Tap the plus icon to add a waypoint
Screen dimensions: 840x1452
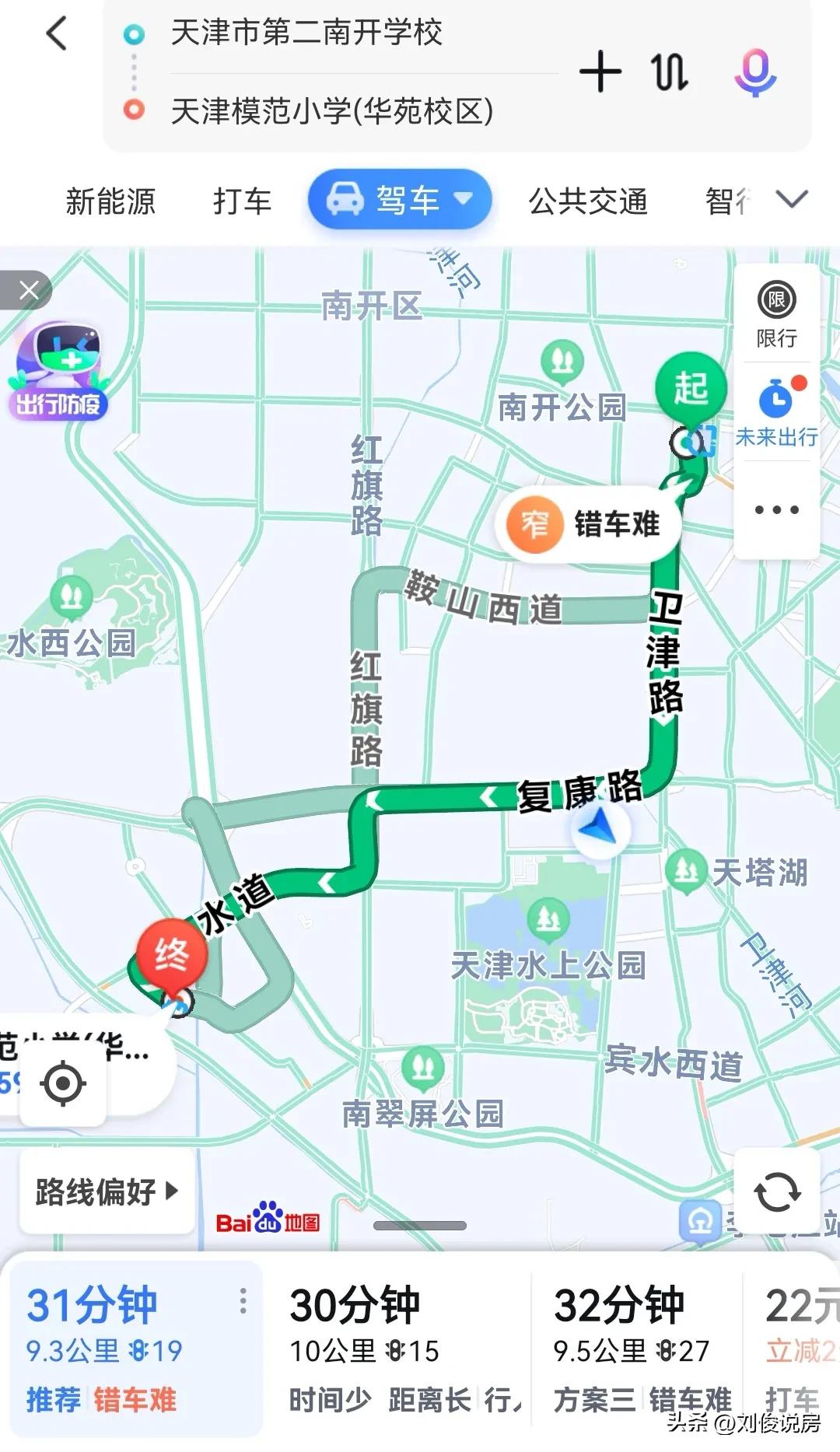click(x=599, y=72)
